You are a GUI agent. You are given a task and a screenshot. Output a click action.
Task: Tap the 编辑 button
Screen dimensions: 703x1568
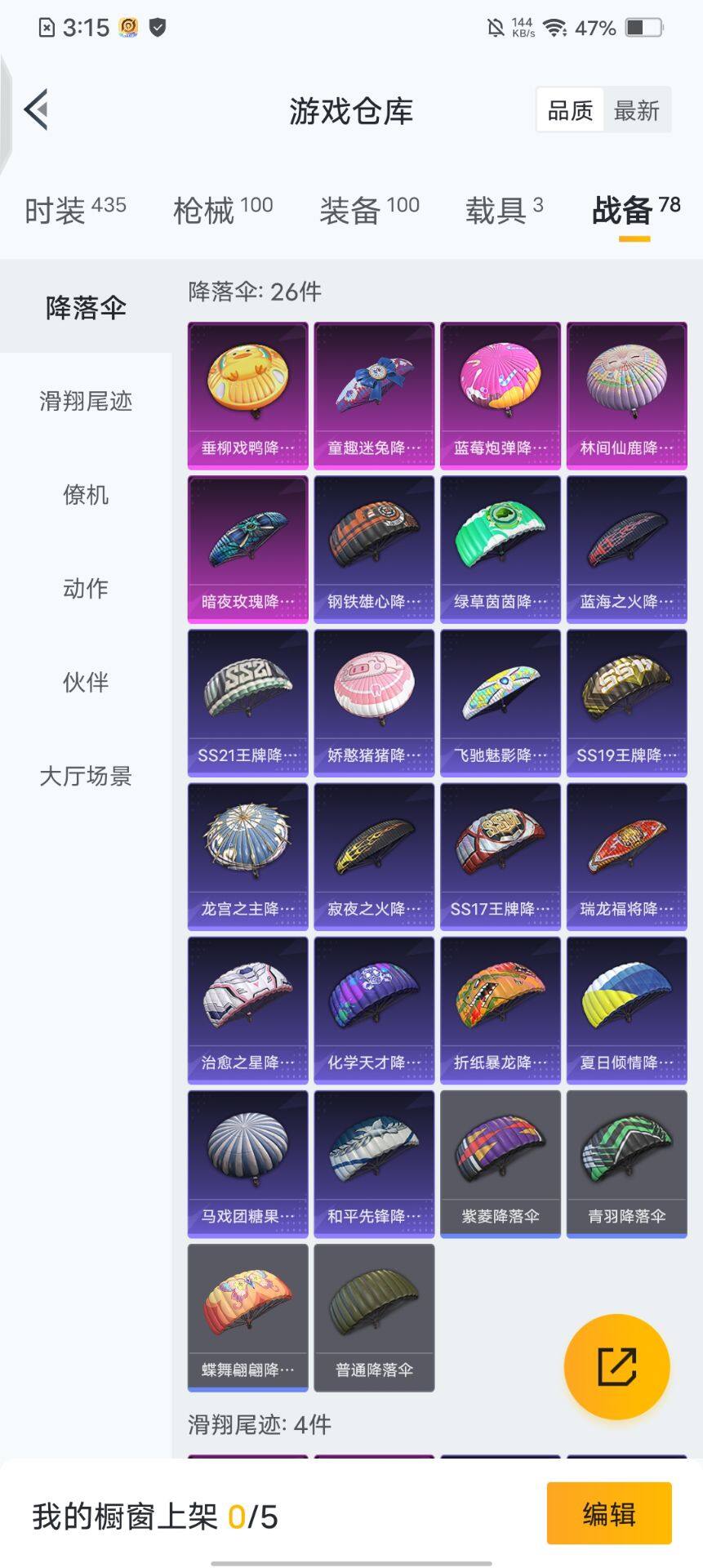pyautogui.click(x=608, y=1513)
